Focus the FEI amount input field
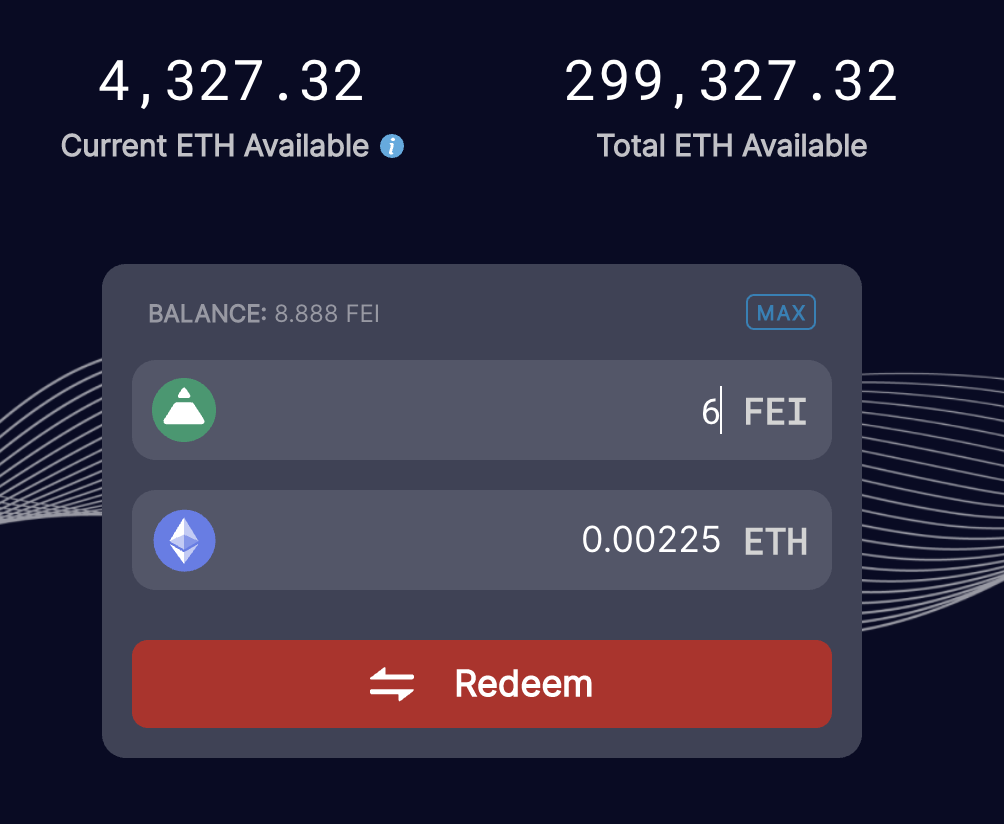The image size is (1004, 824). 480,411
